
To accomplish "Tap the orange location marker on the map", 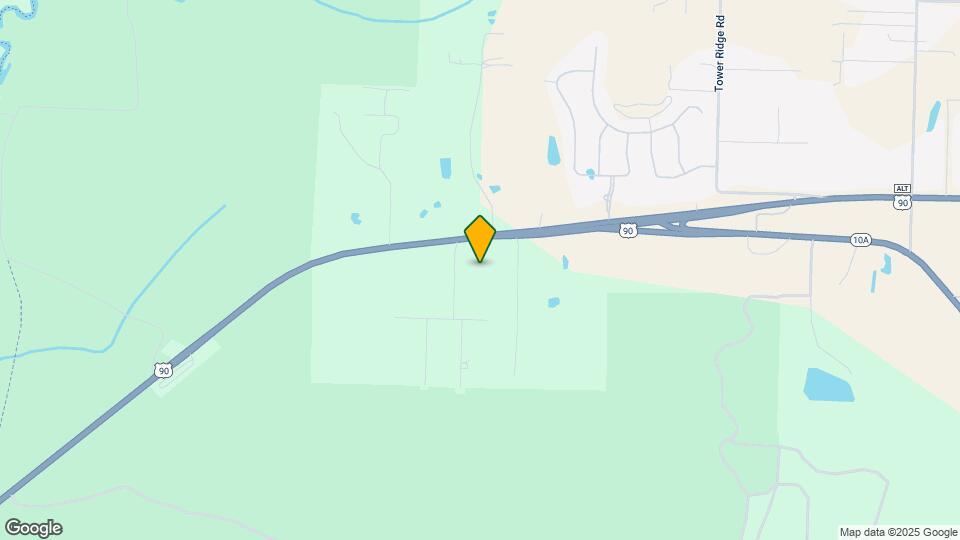I will coord(480,238).
